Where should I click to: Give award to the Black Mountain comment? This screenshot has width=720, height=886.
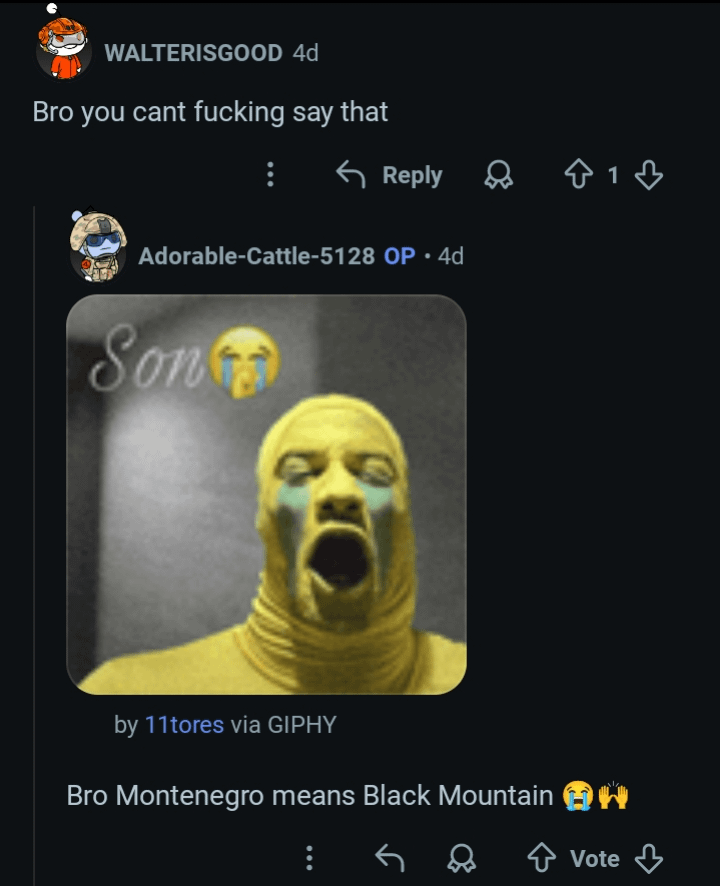(461, 858)
